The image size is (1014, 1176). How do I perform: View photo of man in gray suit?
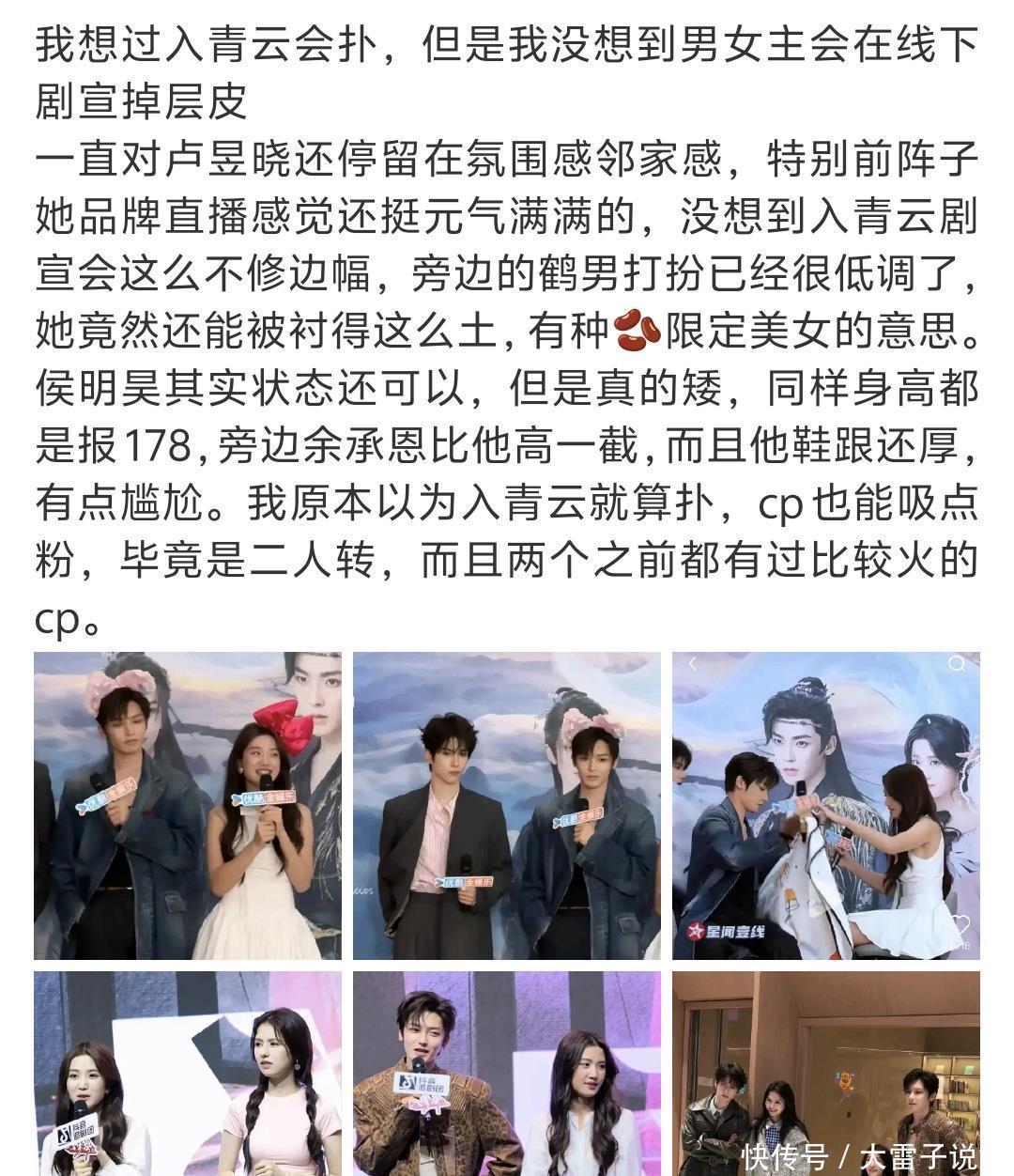[506, 805]
